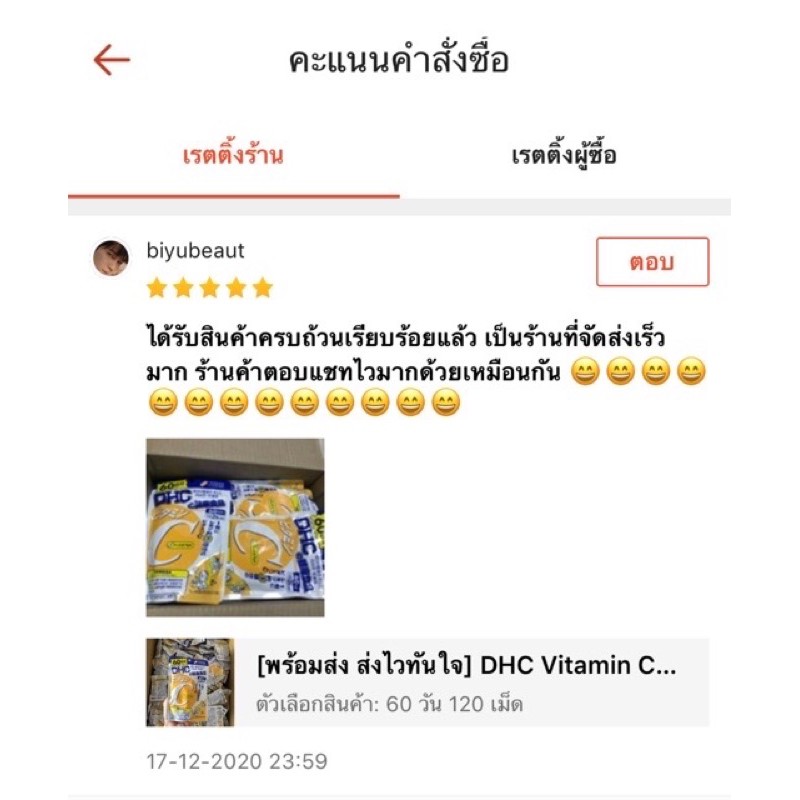Image resolution: width=800 pixels, height=800 pixels.
Task: Tap the ตอบ reply button
Action: point(652,262)
